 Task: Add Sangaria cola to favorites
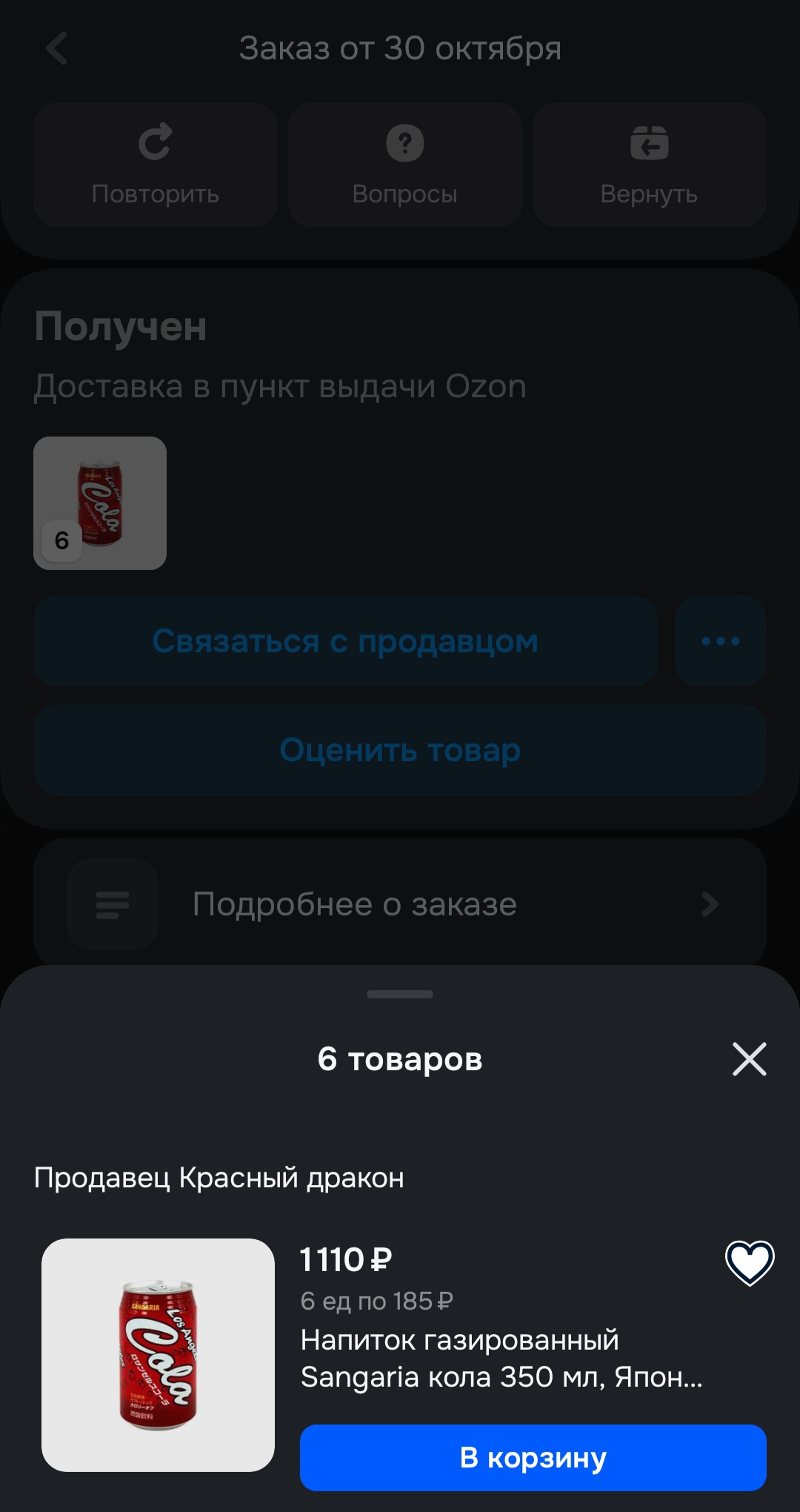(749, 1262)
